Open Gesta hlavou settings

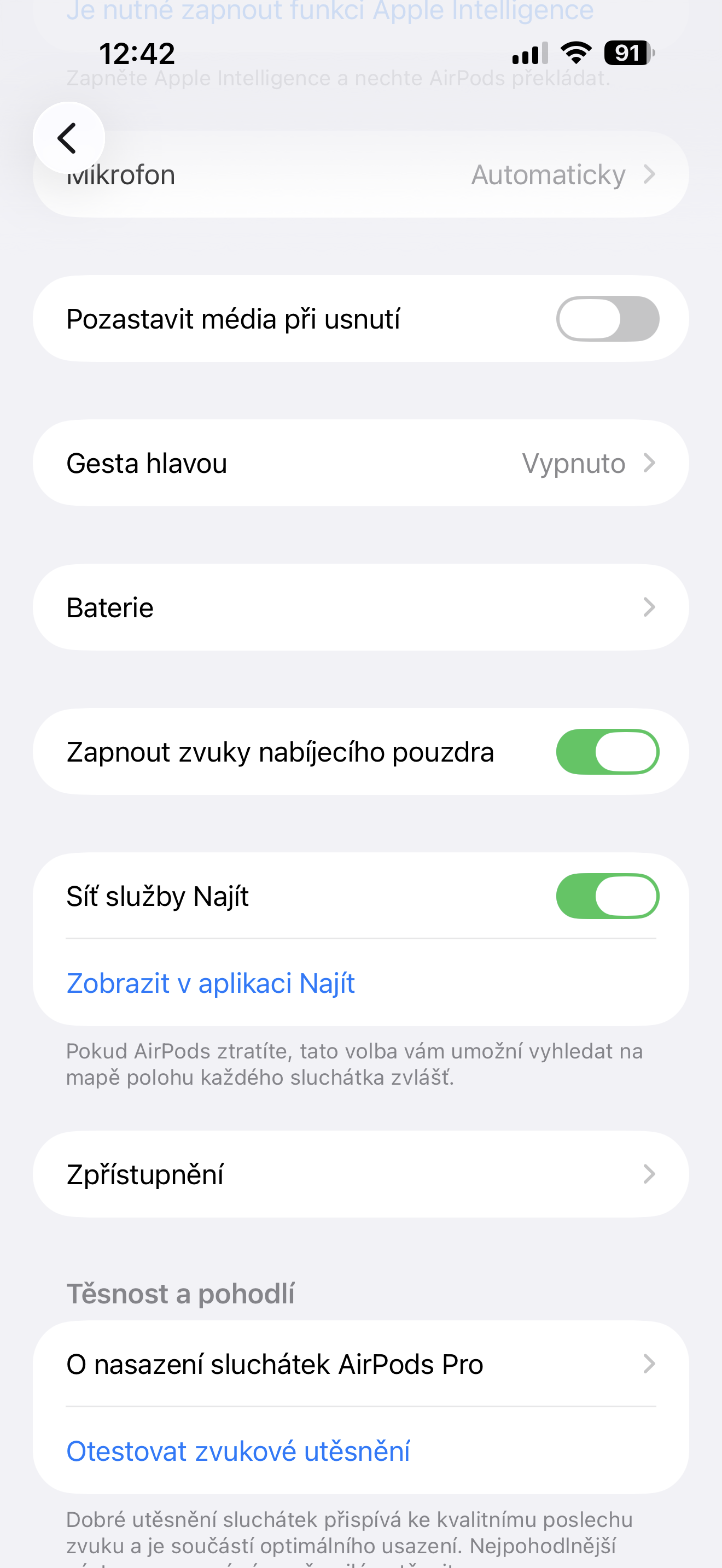tap(360, 463)
